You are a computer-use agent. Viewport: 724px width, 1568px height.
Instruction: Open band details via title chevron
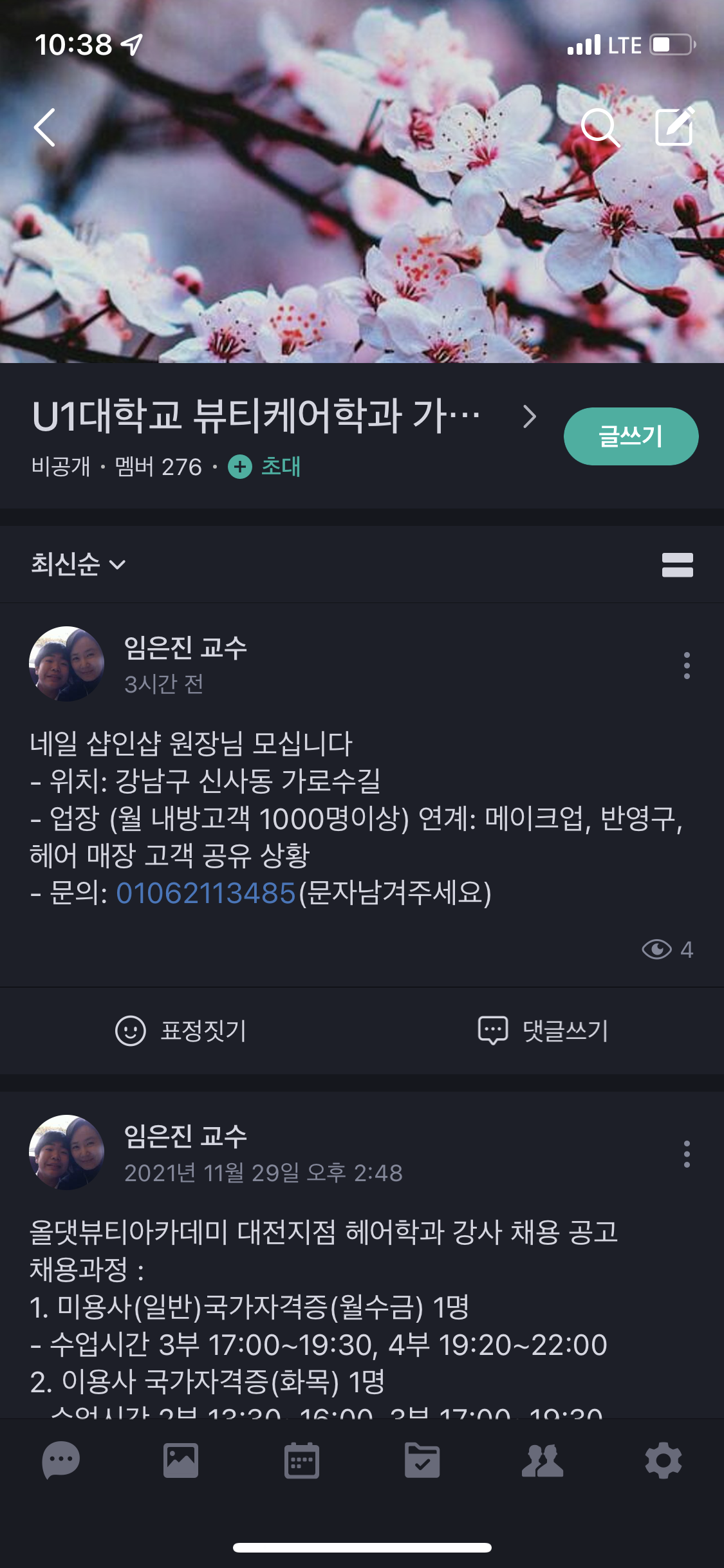coord(529,416)
